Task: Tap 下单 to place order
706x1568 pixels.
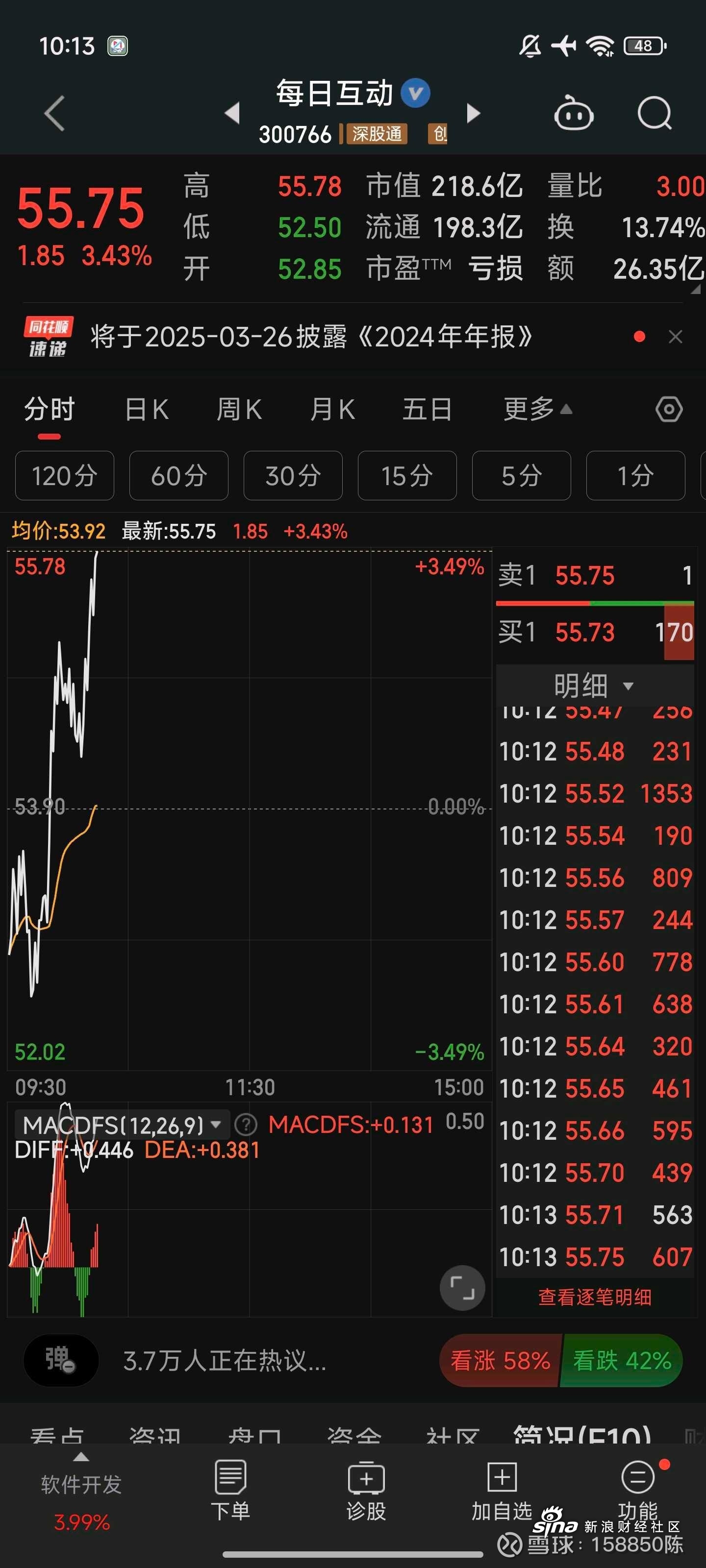Action: click(x=230, y=1489)
